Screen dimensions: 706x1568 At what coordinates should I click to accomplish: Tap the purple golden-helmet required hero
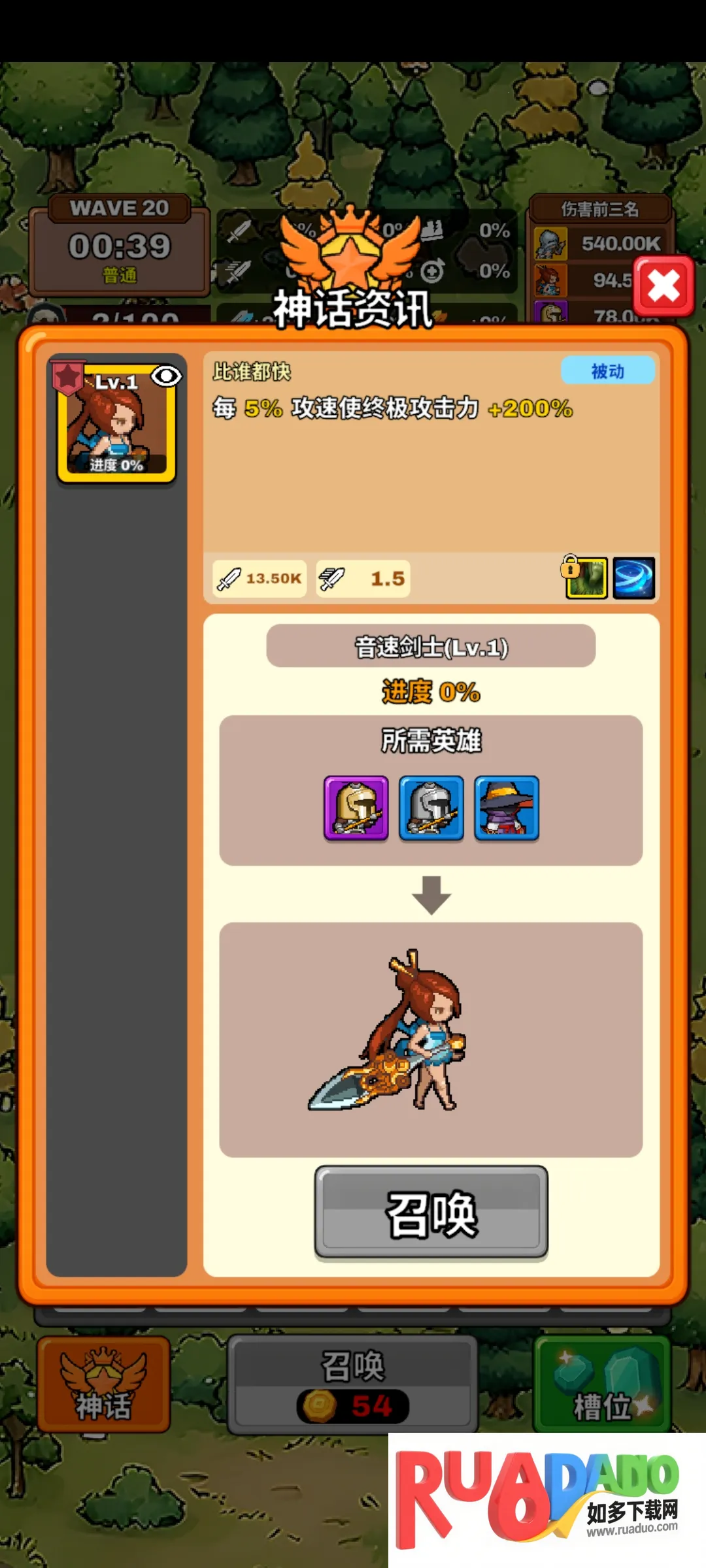[x=356, y=808]
